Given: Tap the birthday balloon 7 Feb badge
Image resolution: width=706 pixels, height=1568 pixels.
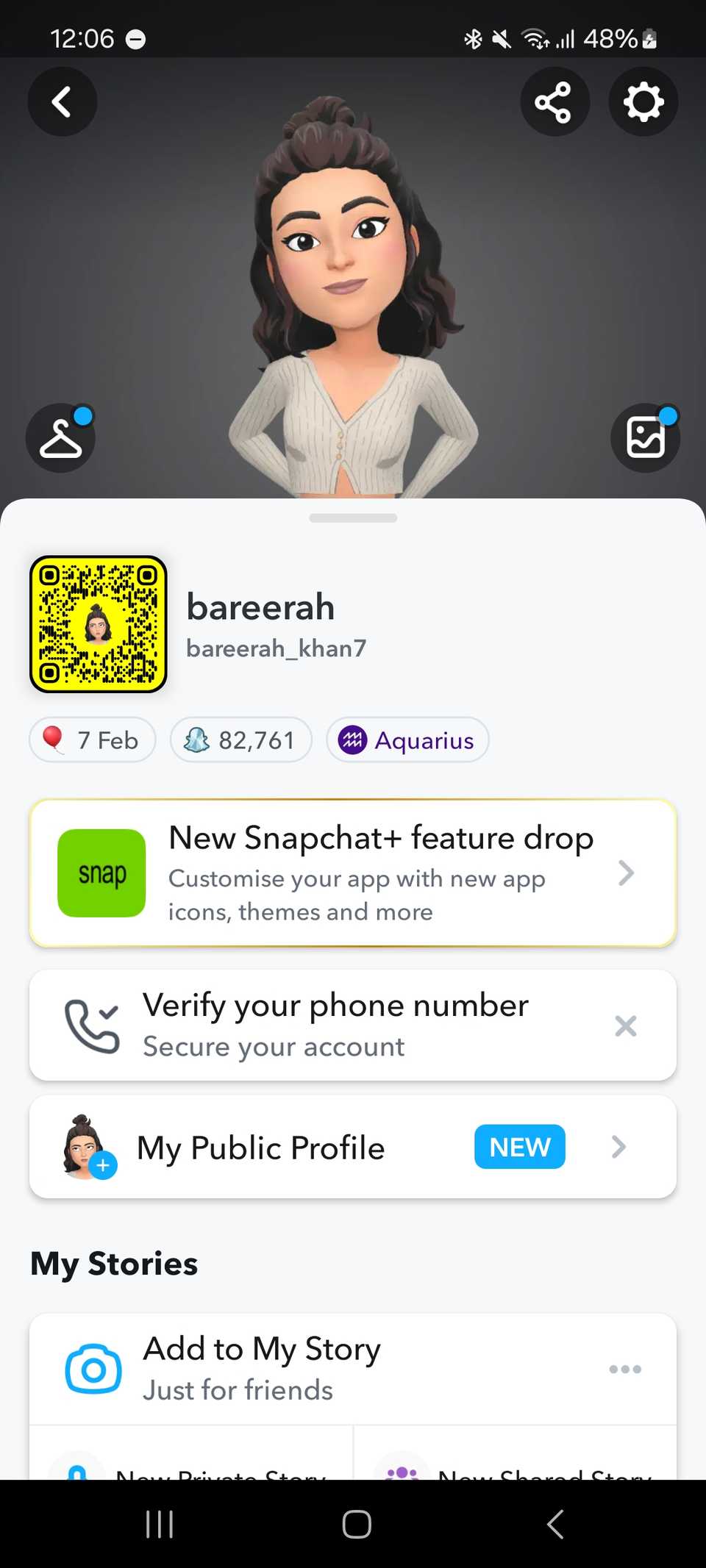Looking at the screenshot, I should pos(92,740).
